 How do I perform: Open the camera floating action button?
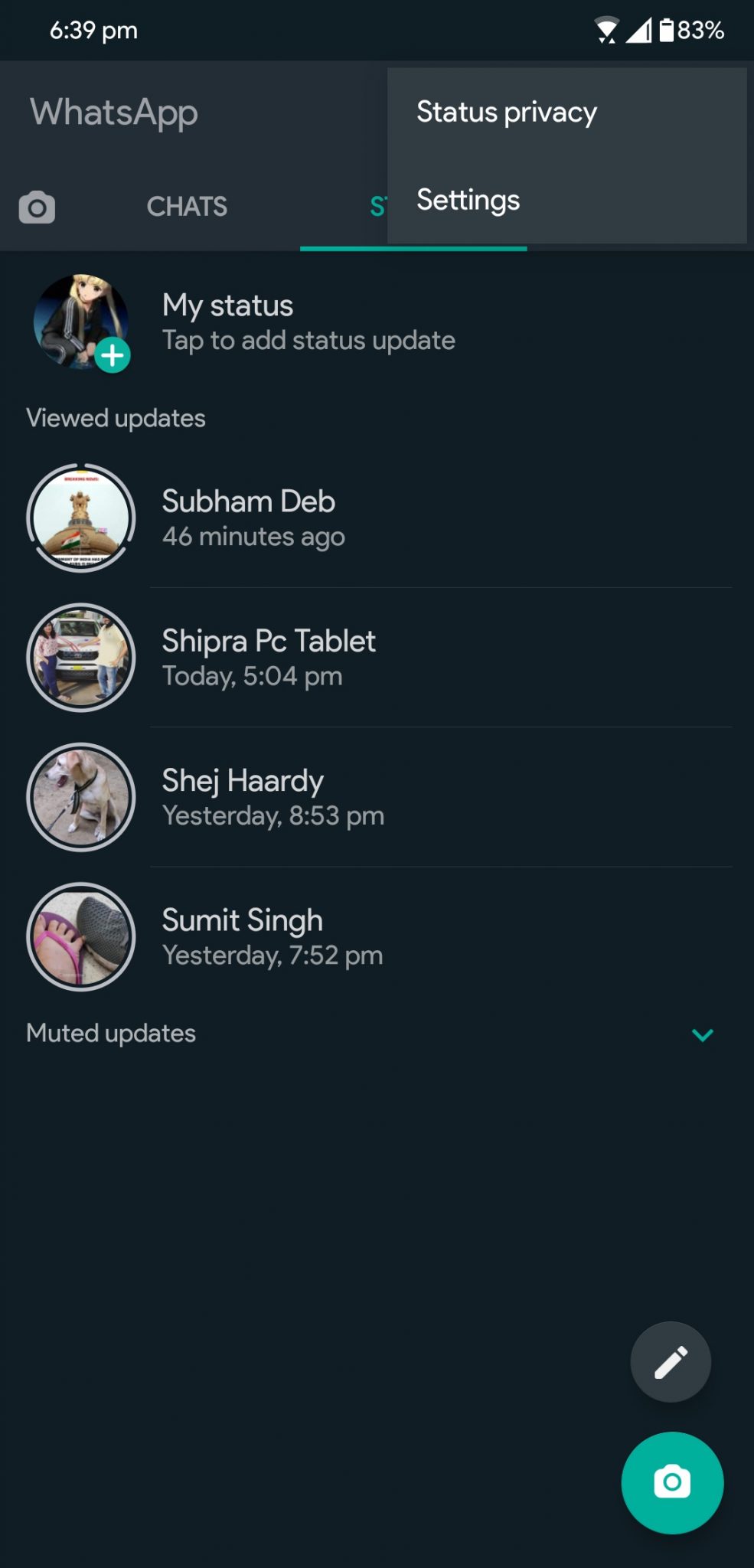coord(672,1482)
